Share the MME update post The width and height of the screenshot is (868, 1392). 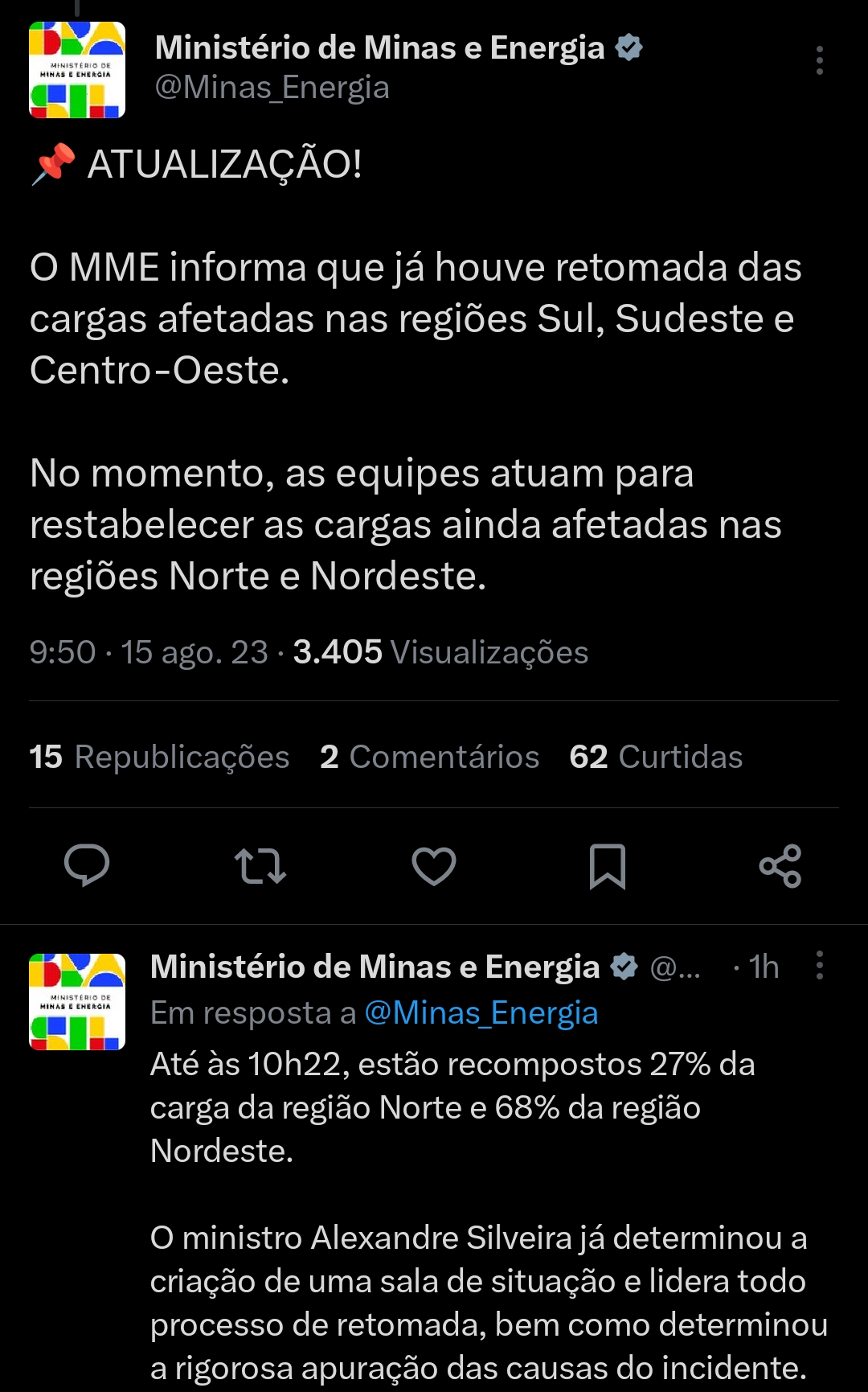click(780, 865)
